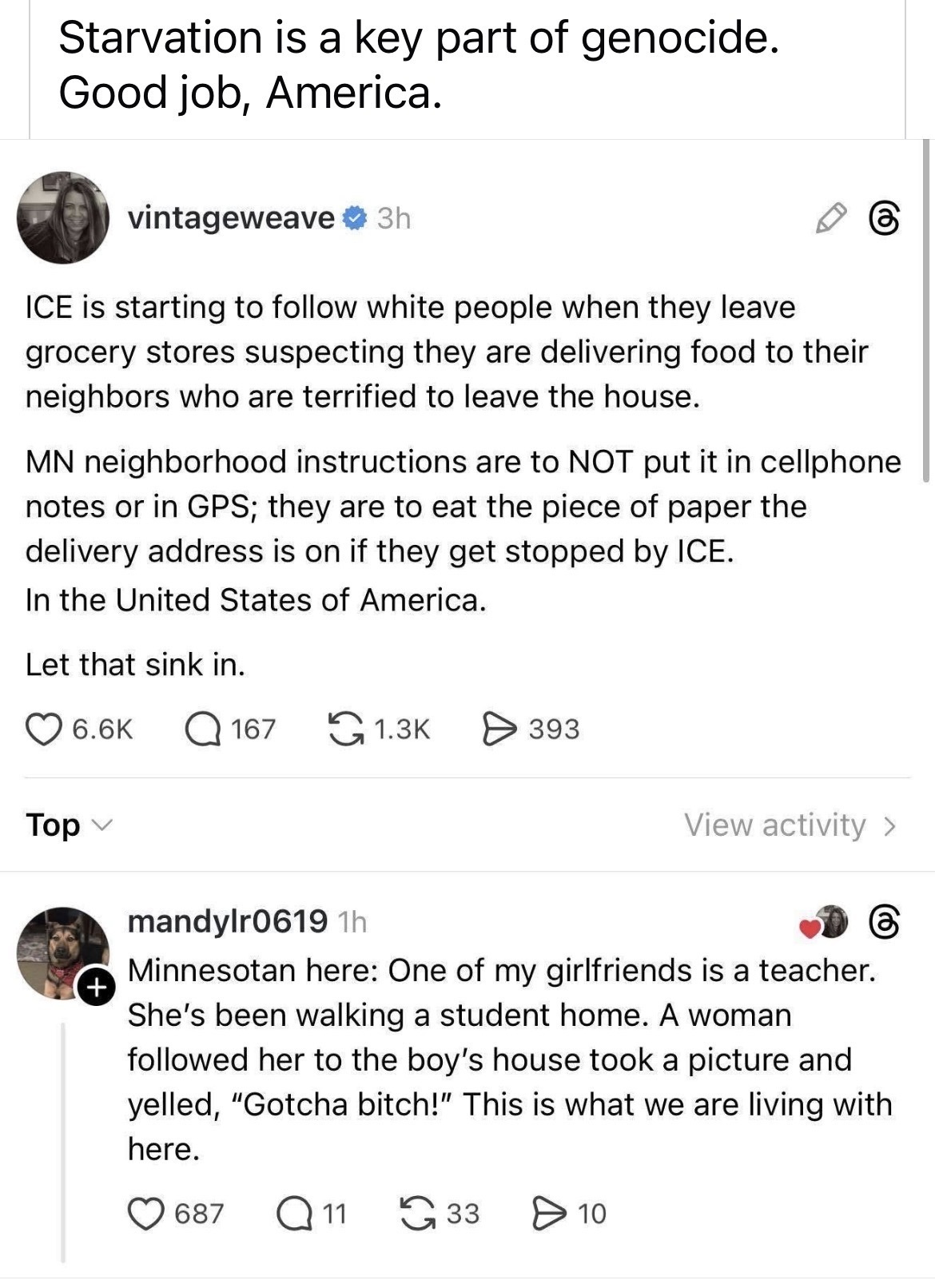Follow mandylr0619 with the plus badge
This screenshot has width=935, height=1288.
click(x=95, y=989)
